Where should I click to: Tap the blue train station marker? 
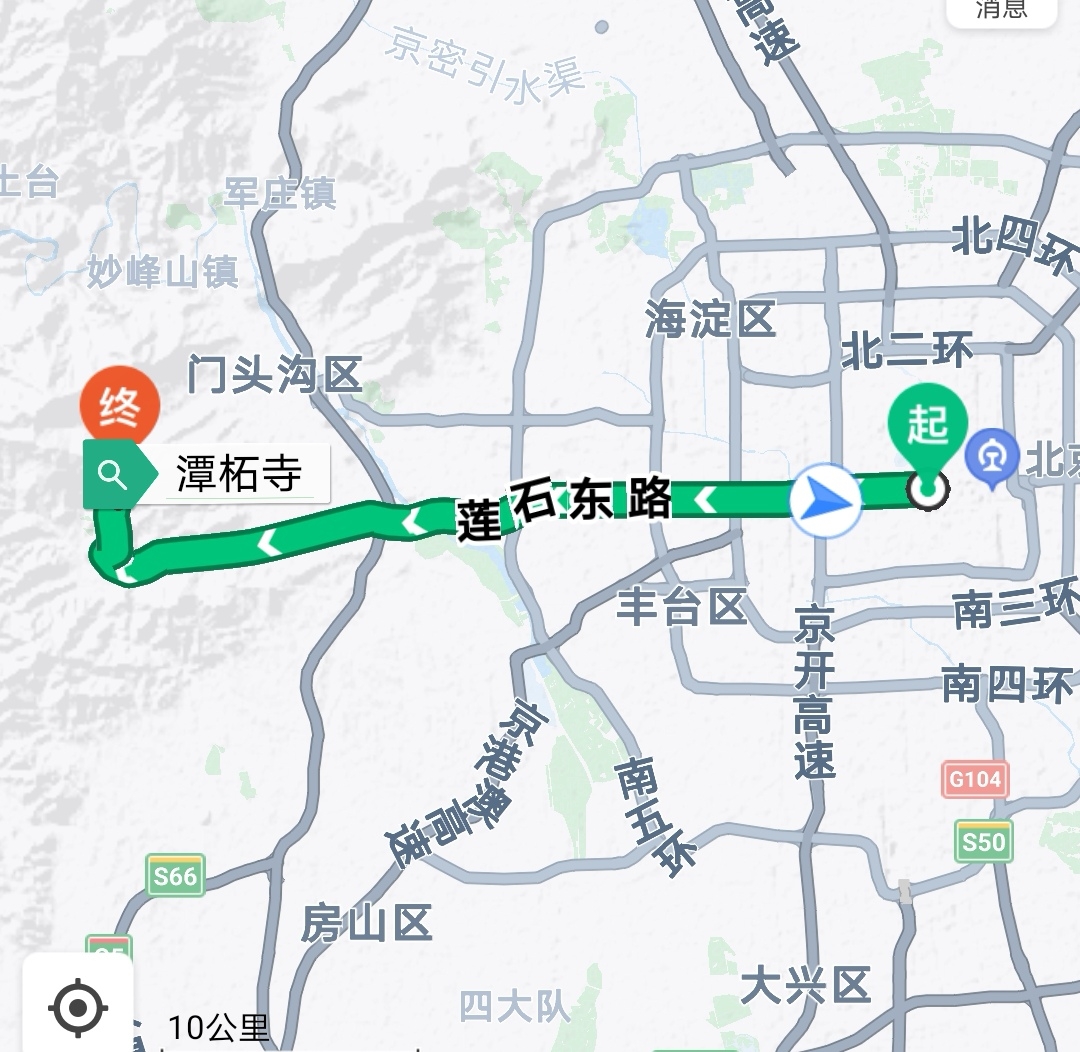coord(992,458)
